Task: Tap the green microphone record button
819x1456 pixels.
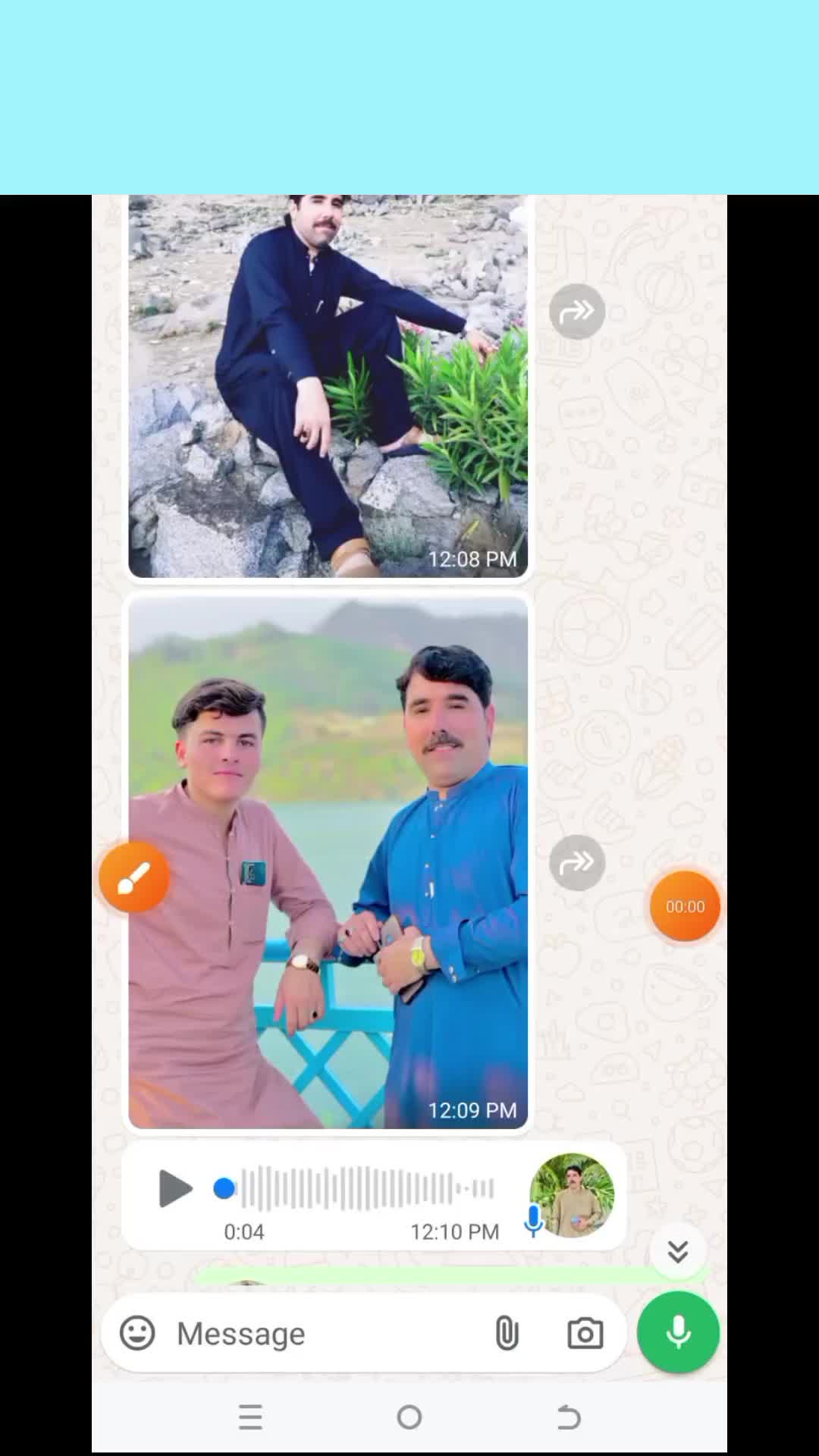Action: click(678, 1332)
